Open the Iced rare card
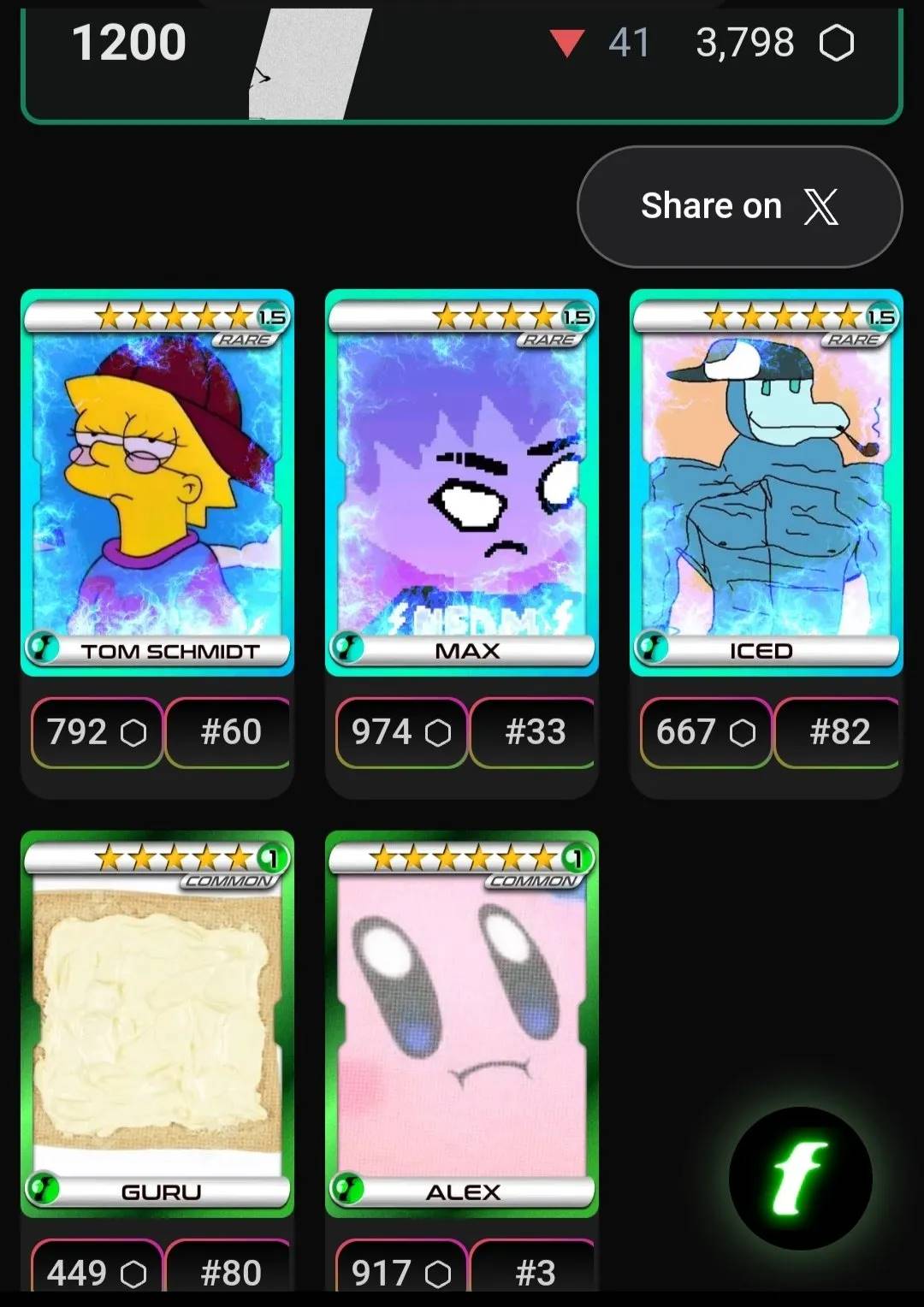This screenshot has height=1307, width=924. (767, 483)
